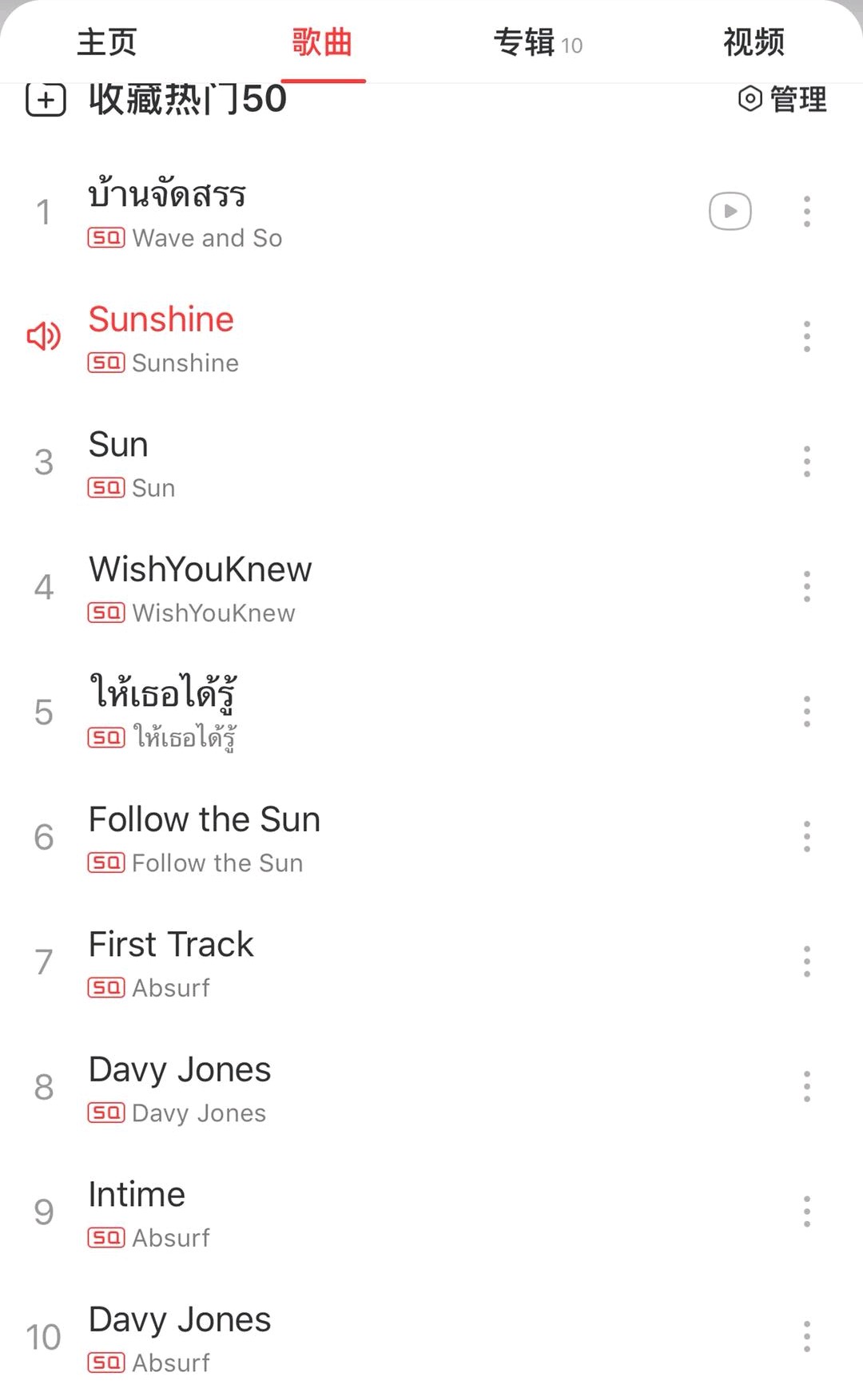The width and height of the screenshot is (863, 1400).
Task: Open the 视频 tab
Action: tap(752, 42)
